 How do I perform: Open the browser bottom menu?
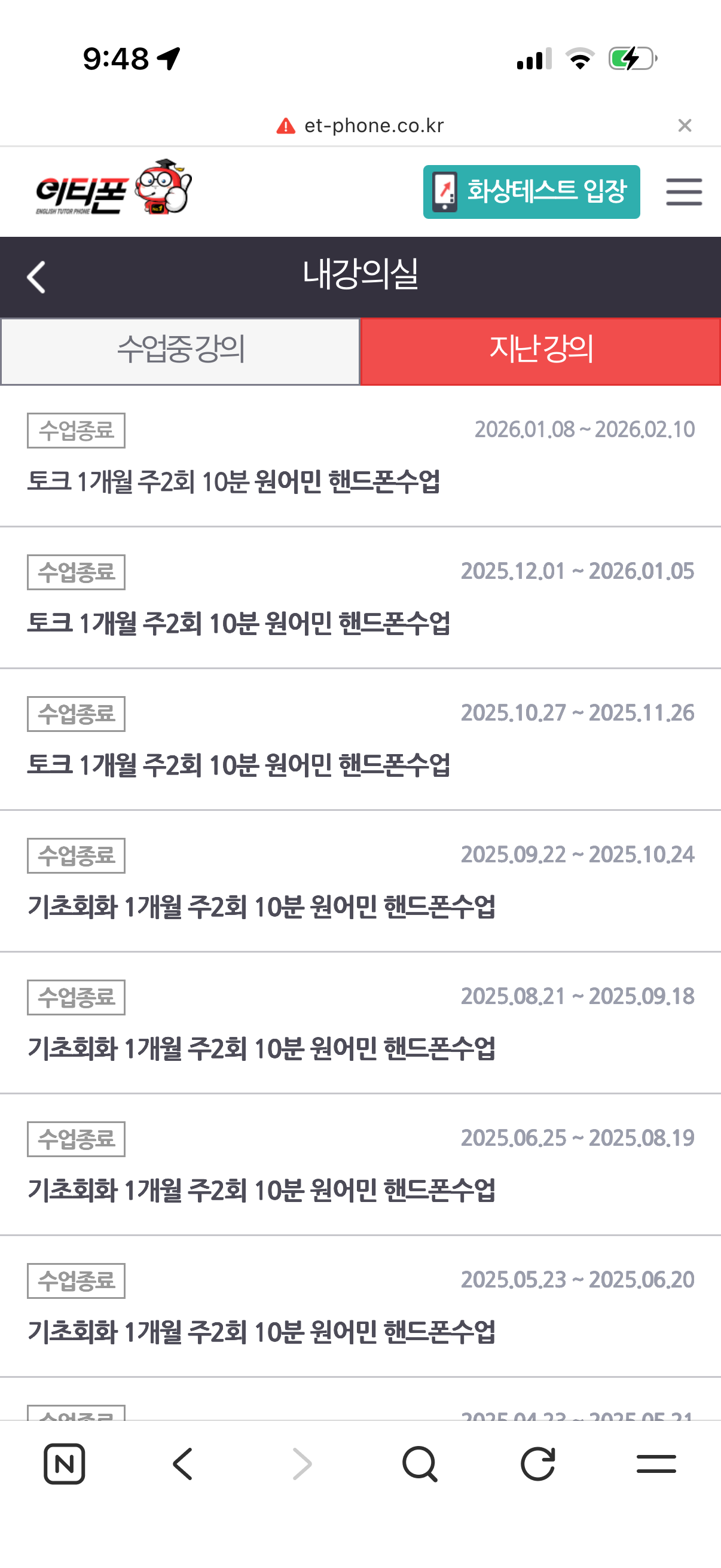point(656,1463)
